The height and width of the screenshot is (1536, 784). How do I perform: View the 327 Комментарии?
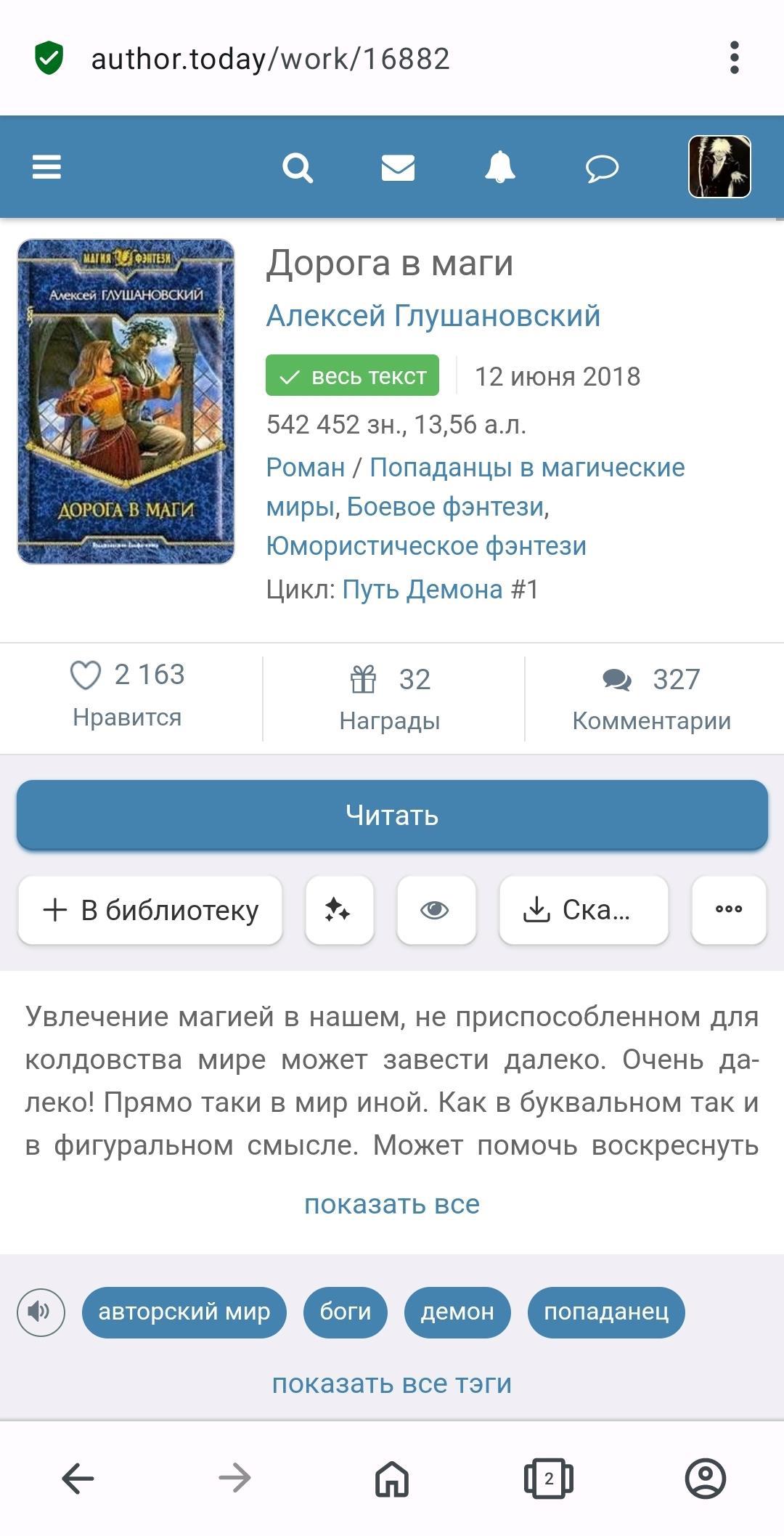click(651, 699)
